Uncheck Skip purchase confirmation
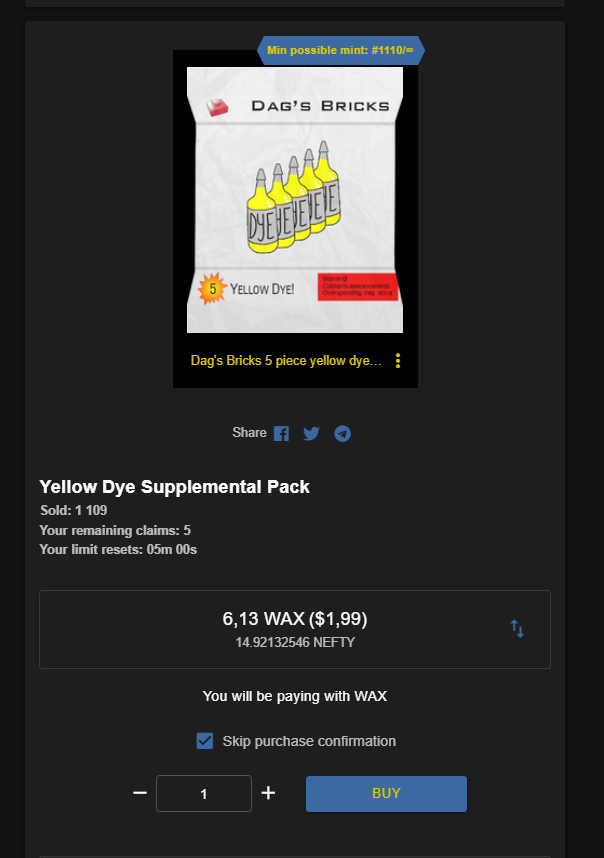This screenshot has width=604, height=858. 205,741
